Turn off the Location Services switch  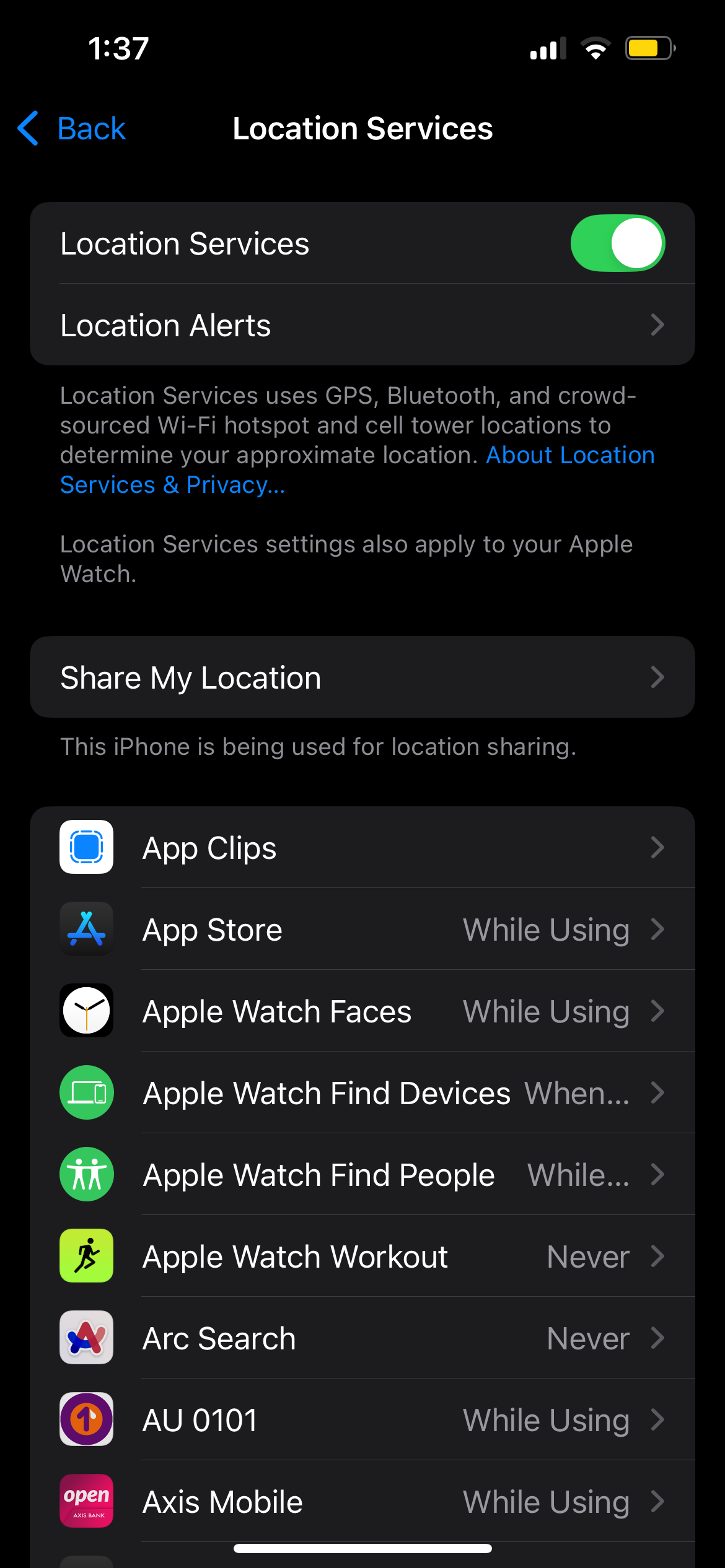point(617,243)
